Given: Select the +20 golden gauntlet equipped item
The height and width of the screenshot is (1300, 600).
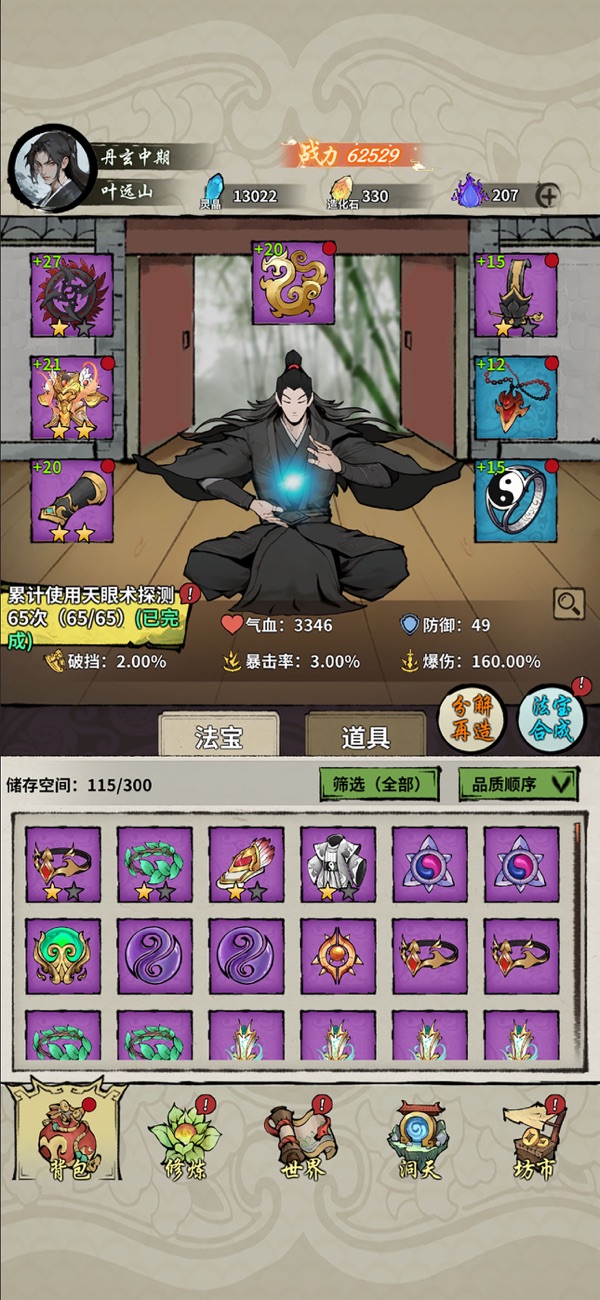Looking at the screenshot, I should pyautogui.click(x=71, y=500).
